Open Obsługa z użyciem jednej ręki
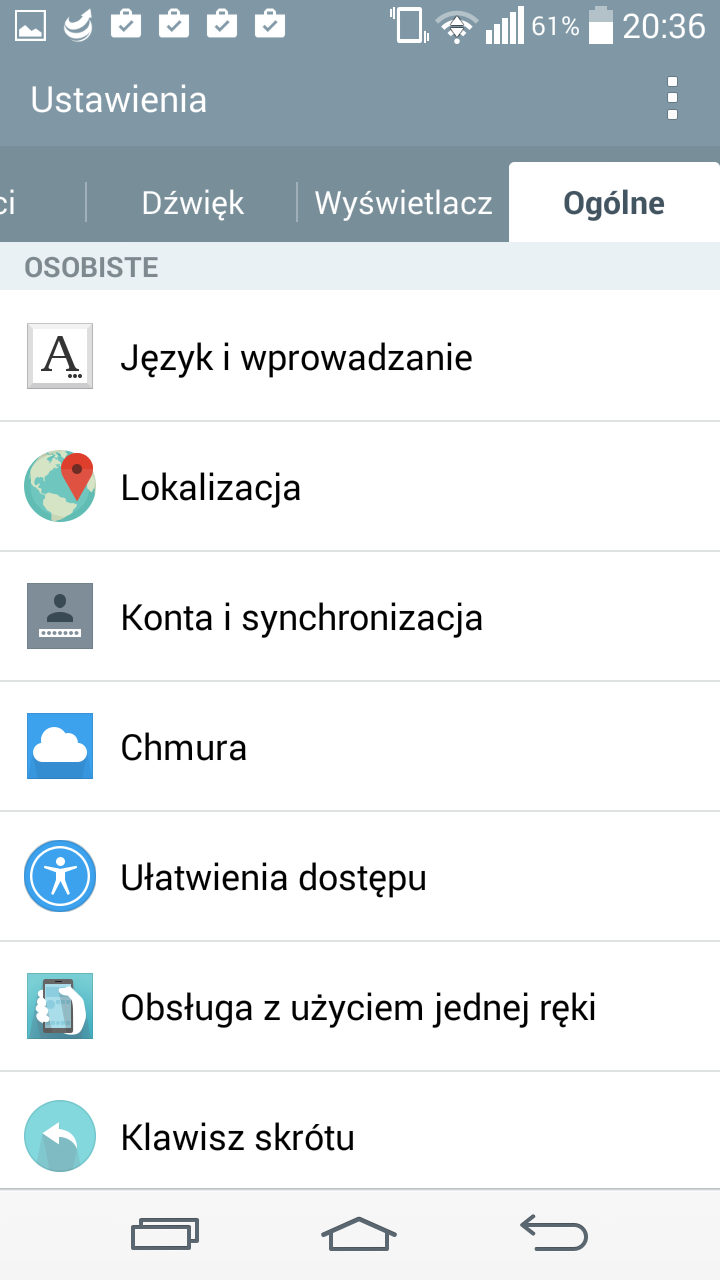This screenshot has height=1280, width=720. click(360, 1007)
